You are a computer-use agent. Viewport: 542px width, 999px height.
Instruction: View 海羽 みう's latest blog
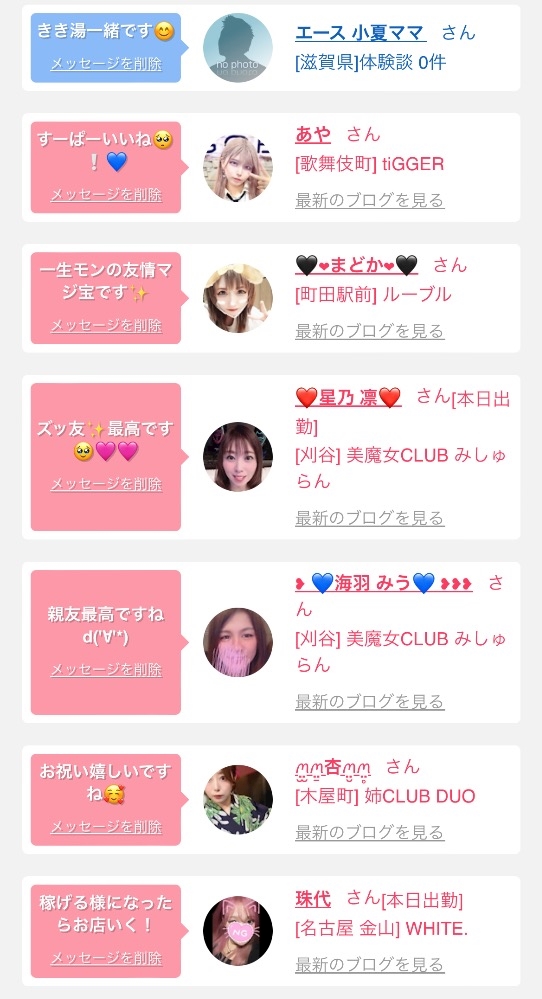point(369,701)
